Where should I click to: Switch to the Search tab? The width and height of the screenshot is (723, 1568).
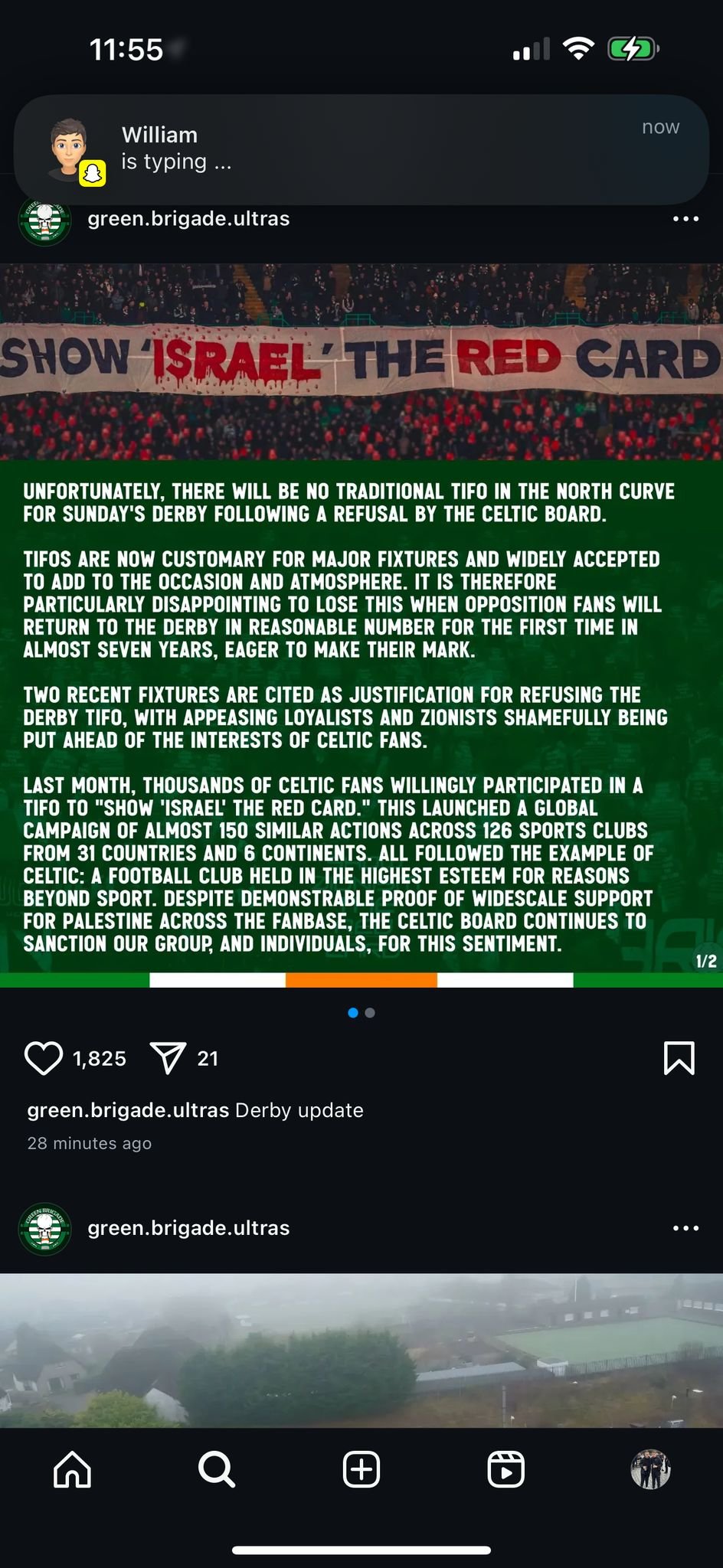coord(217,1469)
